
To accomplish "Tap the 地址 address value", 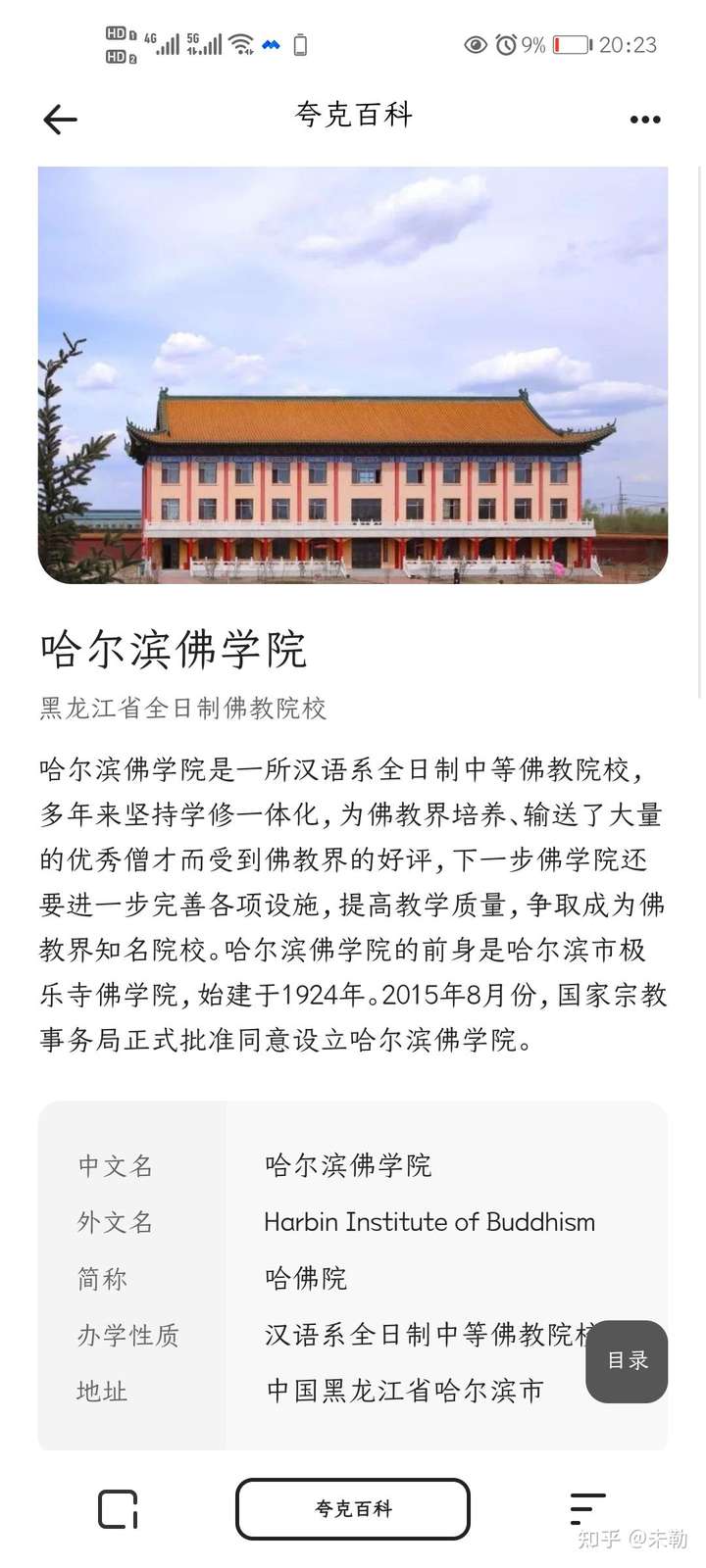I will [403, 1391].
